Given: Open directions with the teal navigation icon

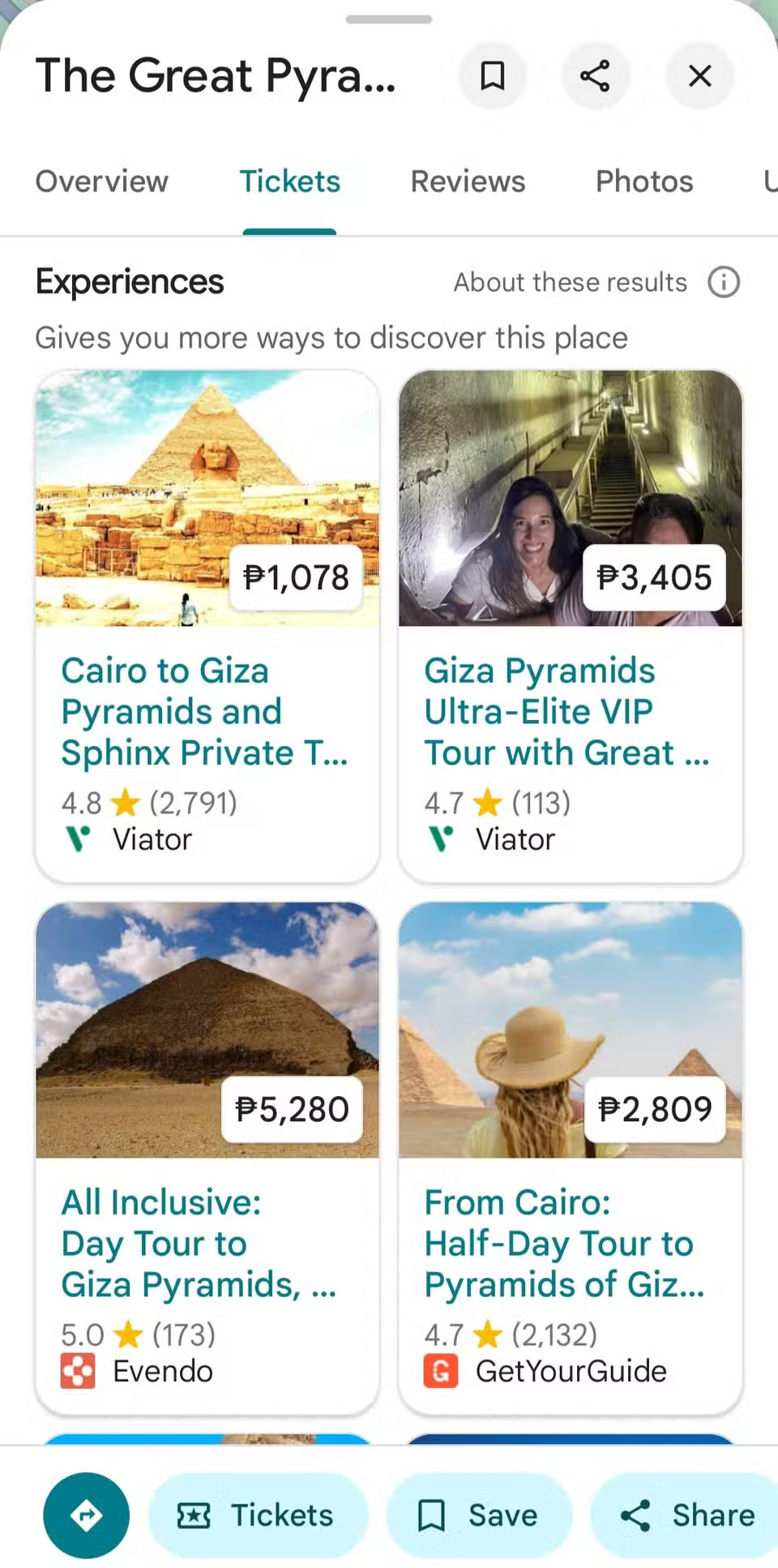Looking at the screenshot, I should coord(86,1515).
